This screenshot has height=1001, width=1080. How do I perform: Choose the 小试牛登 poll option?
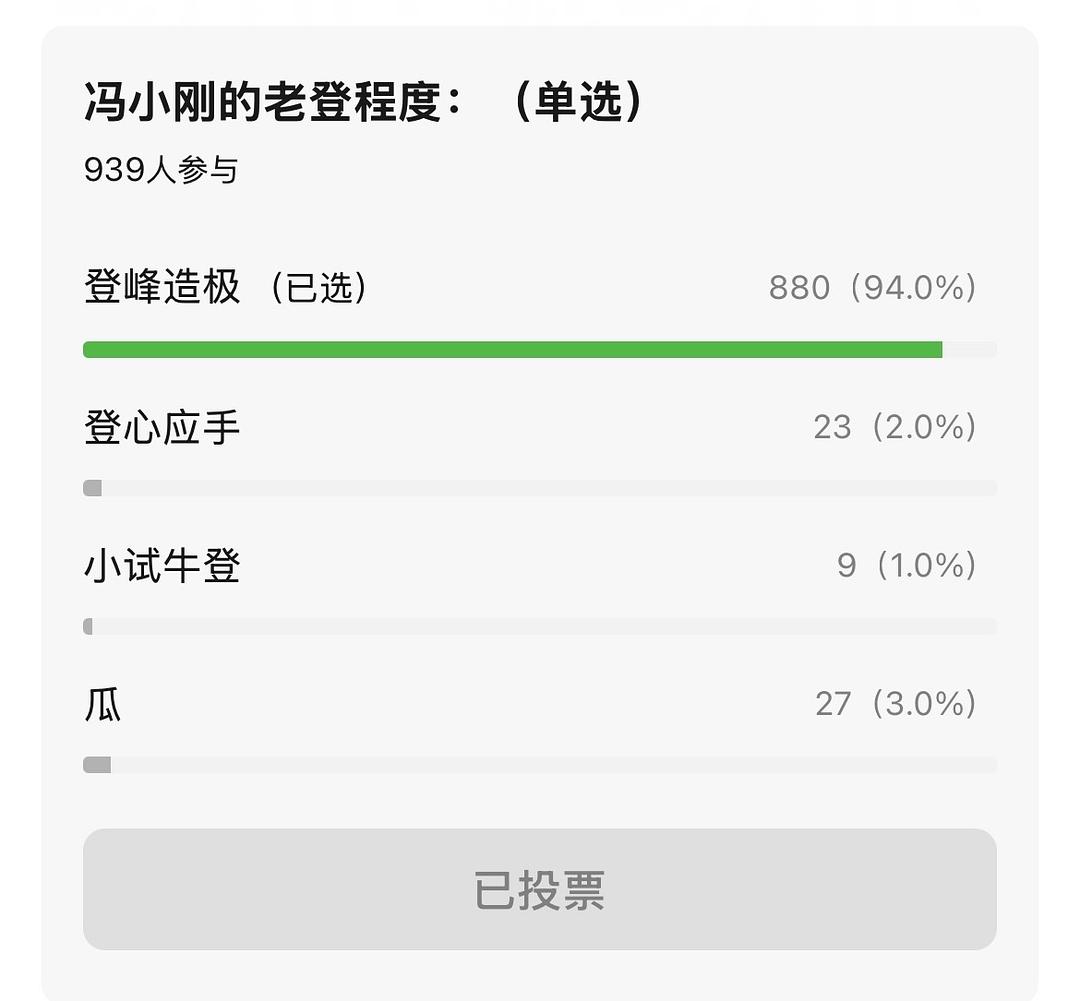(162, 567)
